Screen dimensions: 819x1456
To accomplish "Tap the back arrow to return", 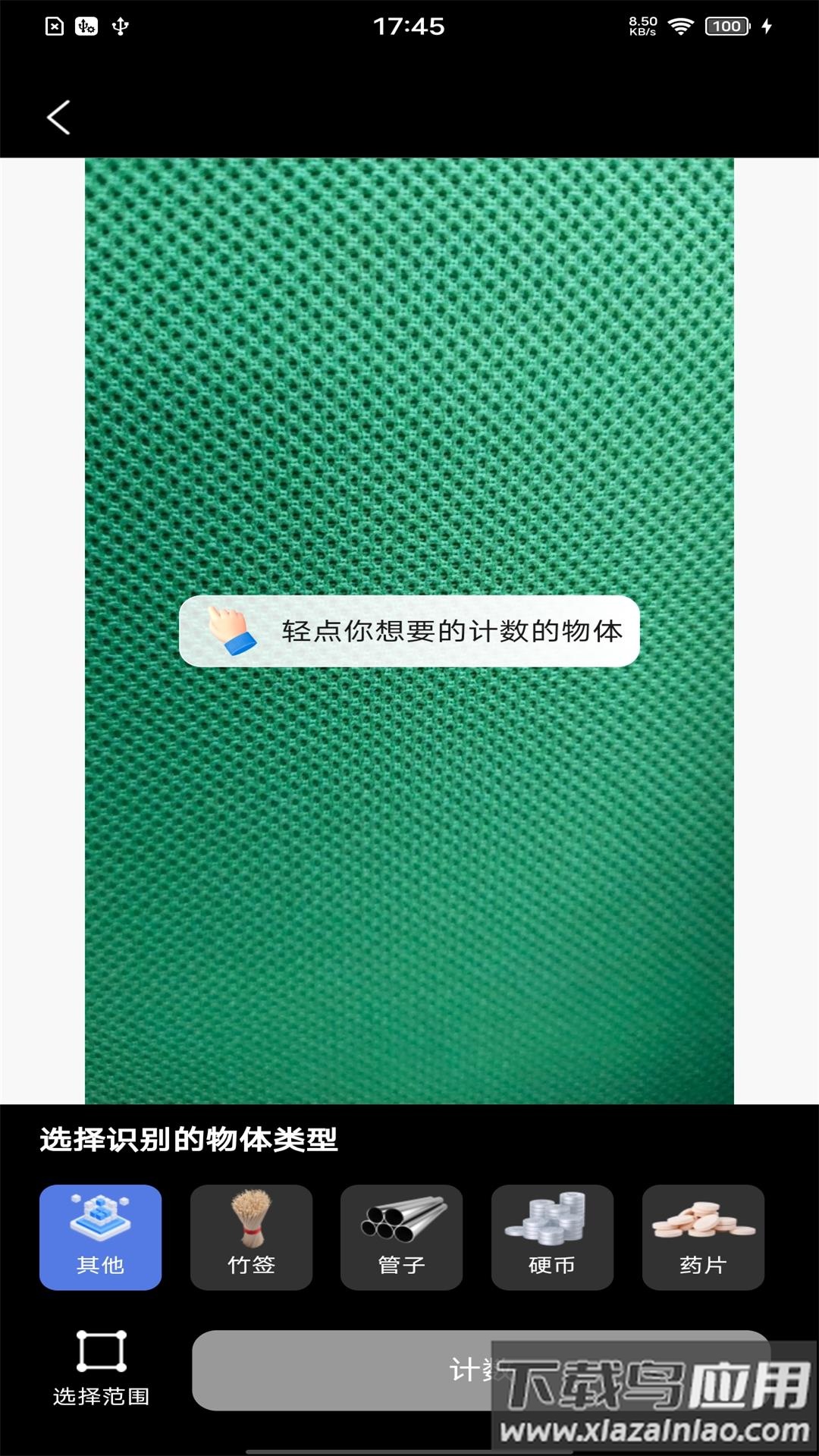I will tap(59, 118).
